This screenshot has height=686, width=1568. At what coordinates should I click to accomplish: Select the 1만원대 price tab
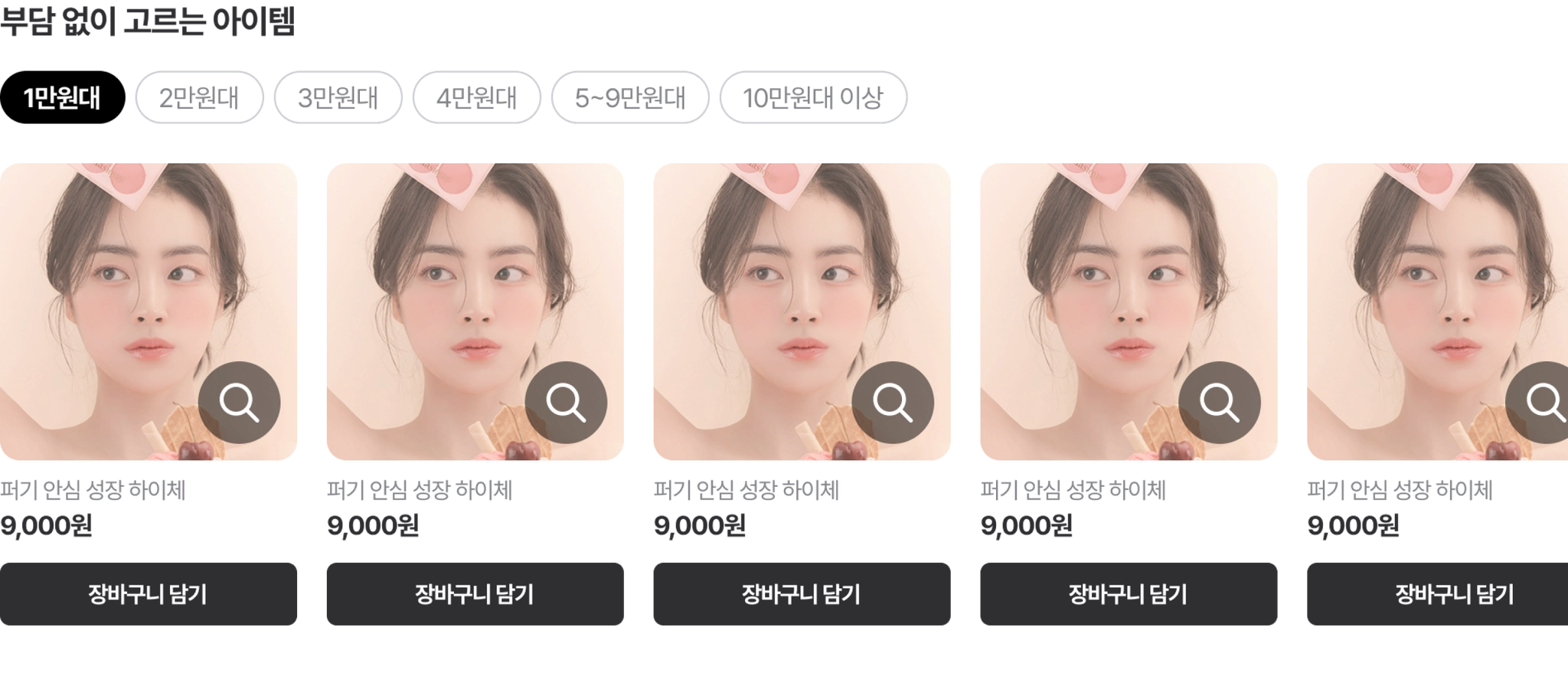pyautogui.click(x=62, y=98)
